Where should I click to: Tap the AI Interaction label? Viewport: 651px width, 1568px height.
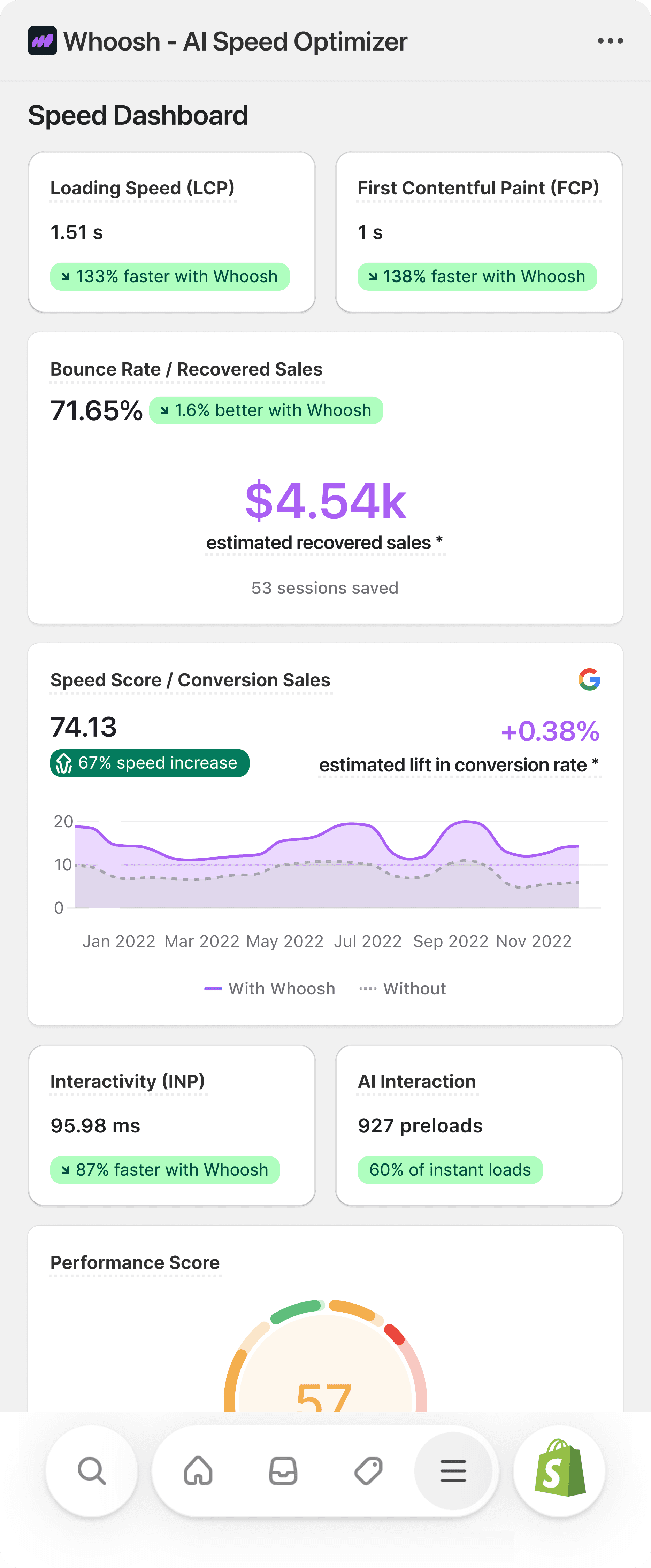(x=416, y=1081)
